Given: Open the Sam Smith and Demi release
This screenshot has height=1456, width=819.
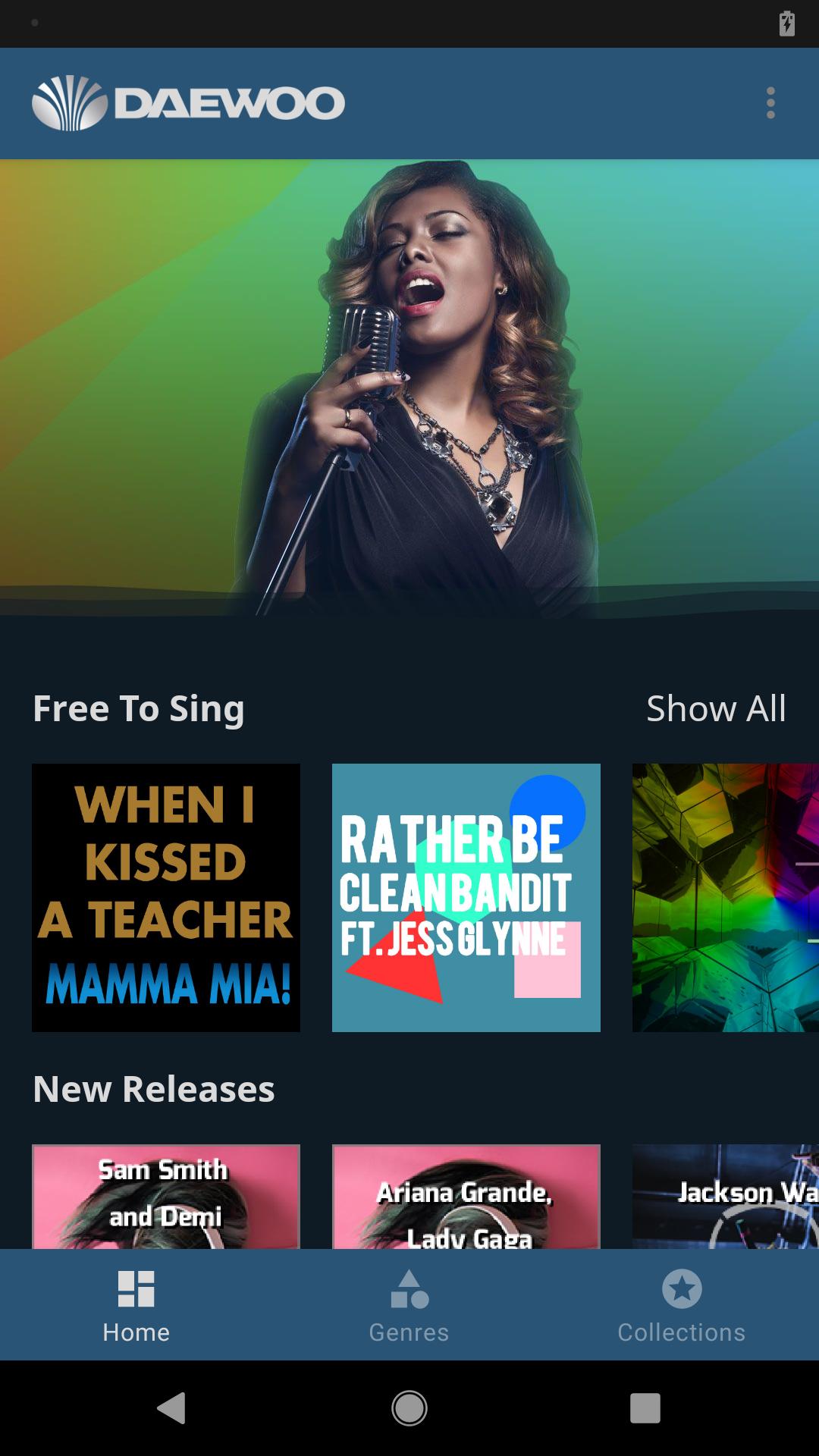Looking at the screenshot, I should click(166, 1196).
